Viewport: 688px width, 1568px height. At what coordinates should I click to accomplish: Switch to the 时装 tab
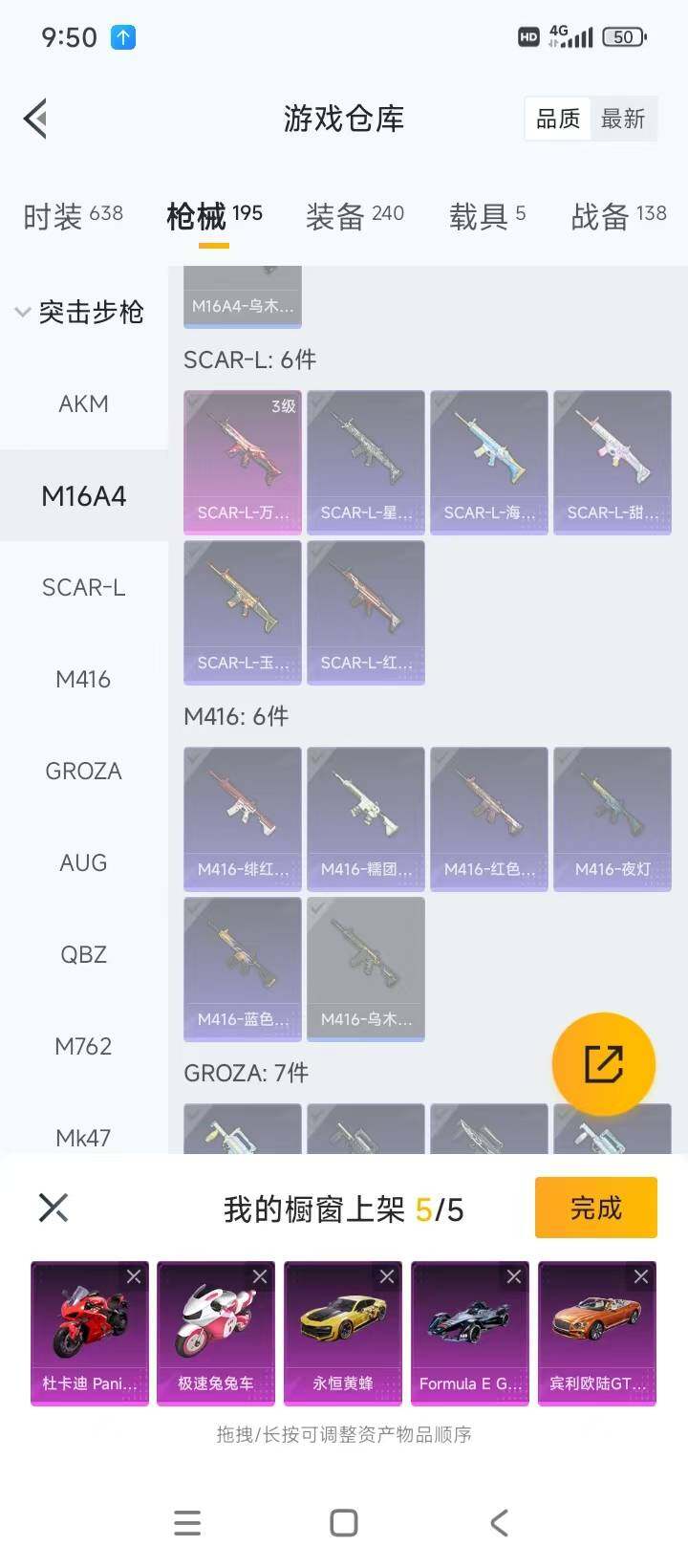pyautogui.click(x=74, y=216)
